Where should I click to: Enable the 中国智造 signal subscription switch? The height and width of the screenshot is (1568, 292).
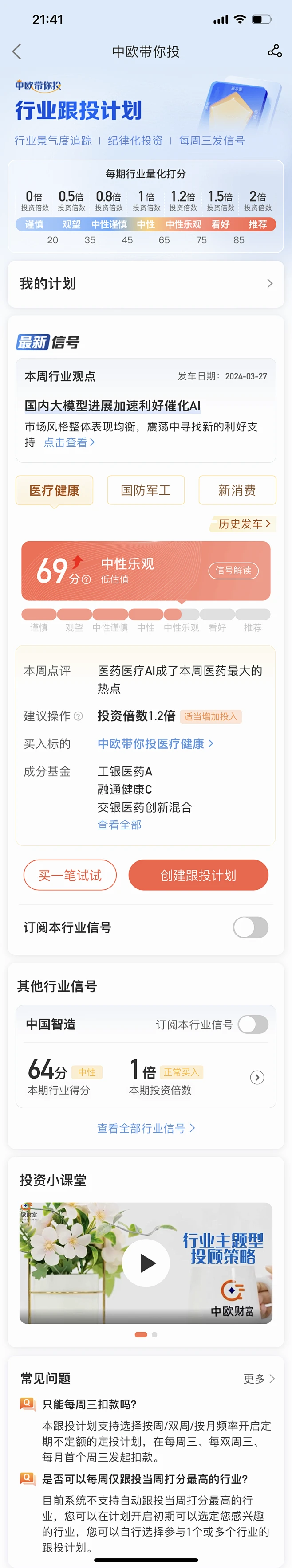pyautogui.click(x=253, y=1024)
